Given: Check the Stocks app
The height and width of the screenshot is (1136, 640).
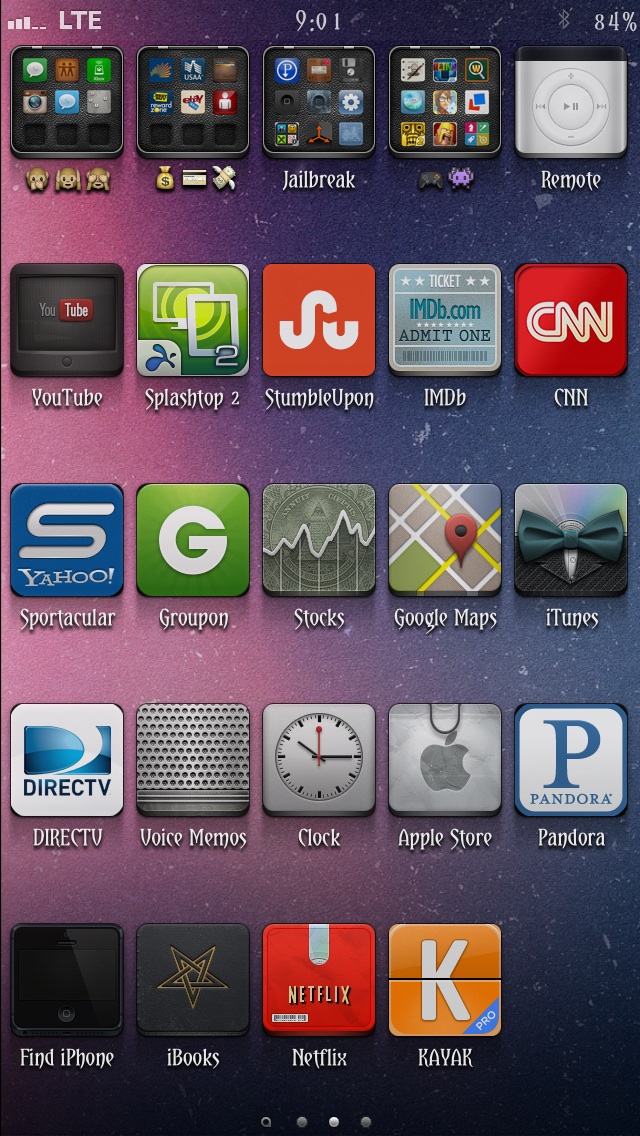Looking at the screenshot, I should [x=319, y=540].
